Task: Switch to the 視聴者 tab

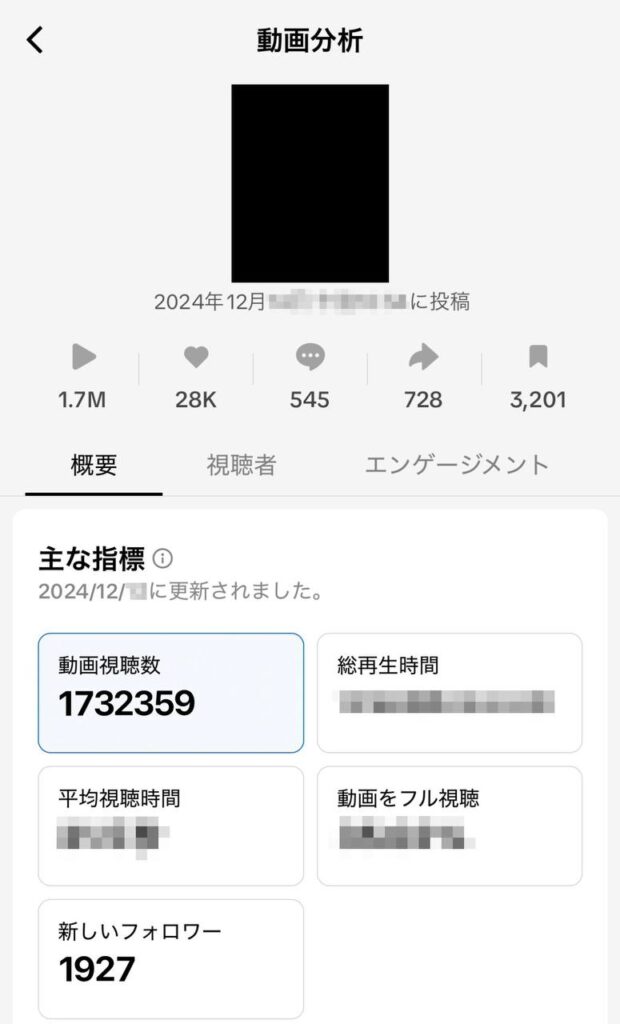Action: (x=241, y=465)
